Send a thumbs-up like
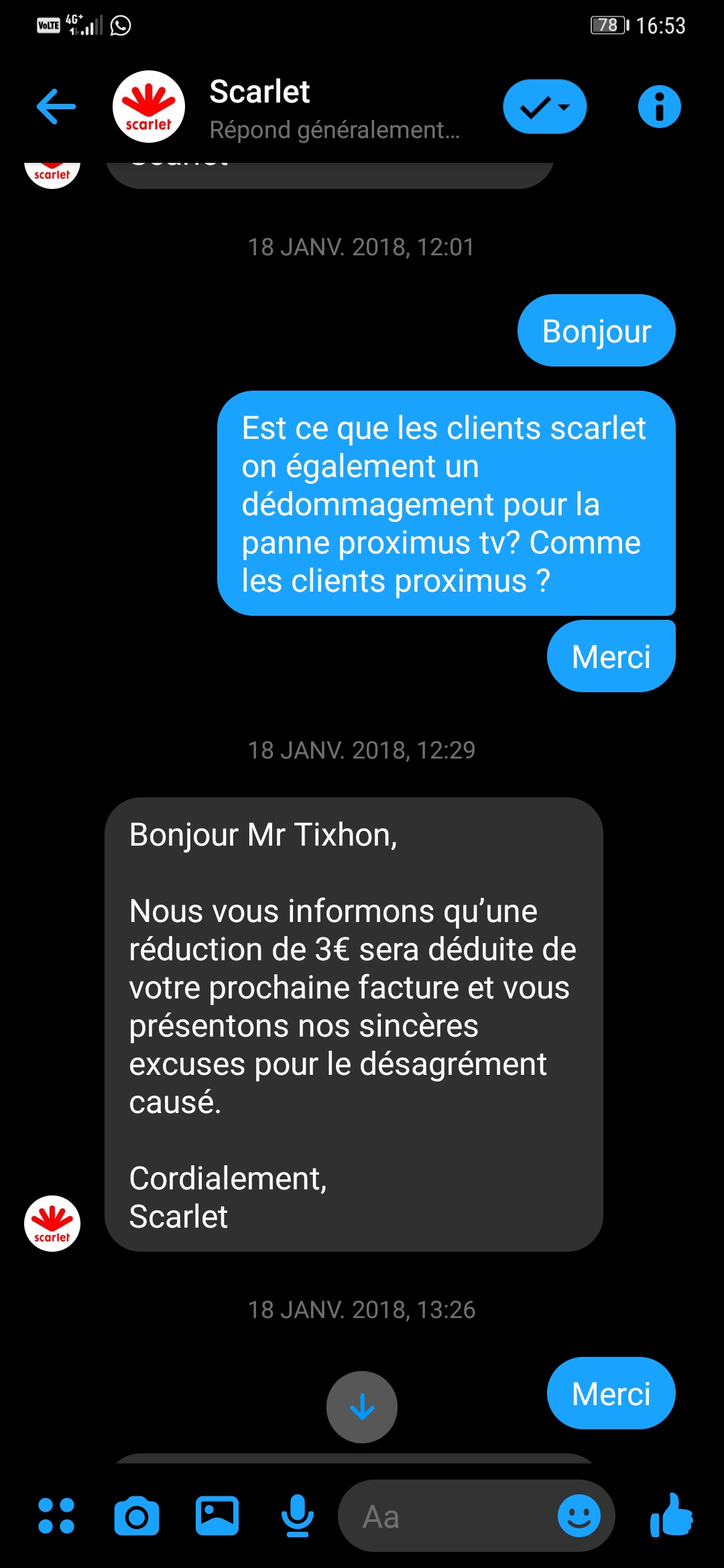Viewport: 724px width, 1568px height. pos(671,1514)
